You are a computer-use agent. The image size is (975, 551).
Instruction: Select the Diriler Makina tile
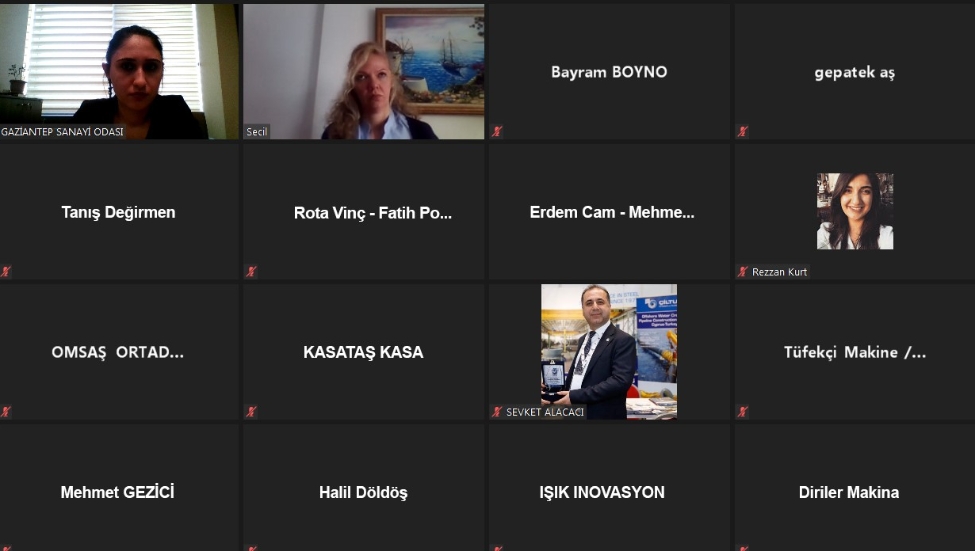[854, 492]
